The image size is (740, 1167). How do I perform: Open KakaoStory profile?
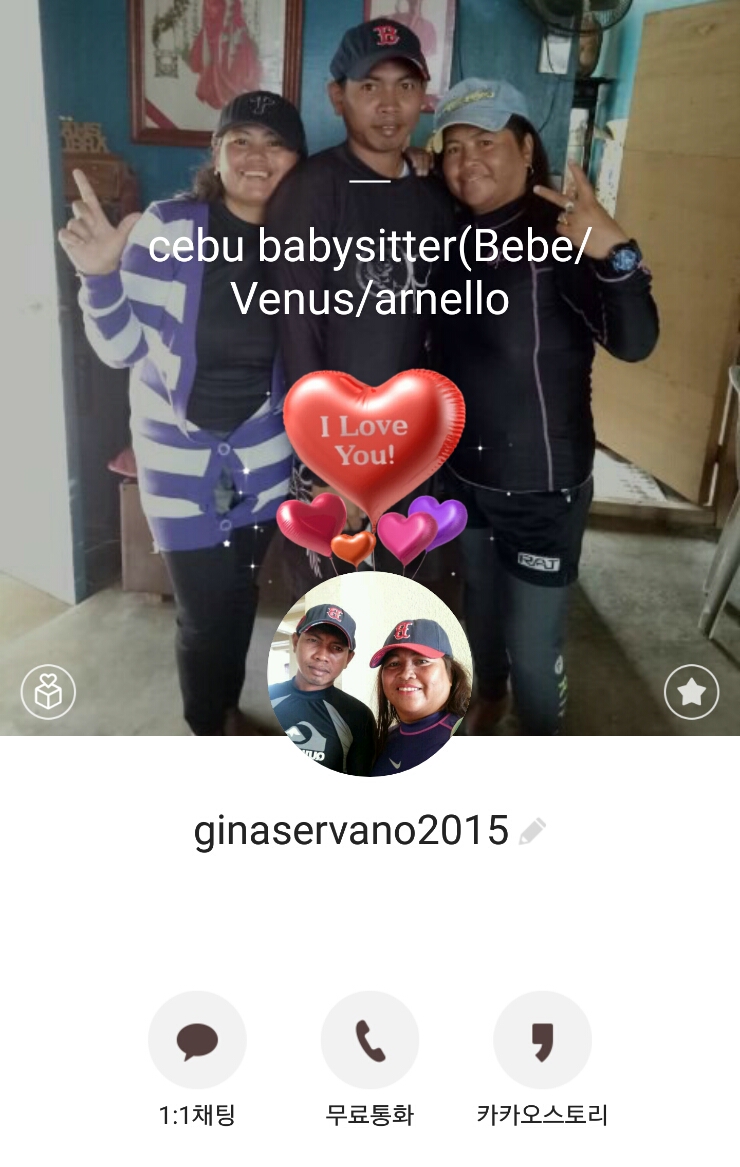(x=542, y=1041)
